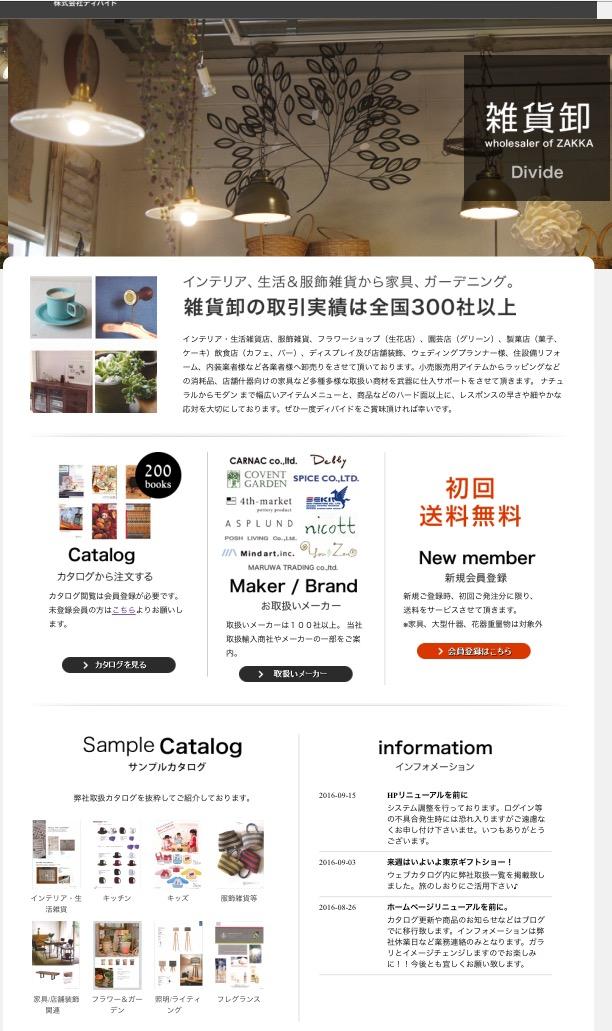Tap the カタログを見る button

pyautogui.click(x=119, y=665)
